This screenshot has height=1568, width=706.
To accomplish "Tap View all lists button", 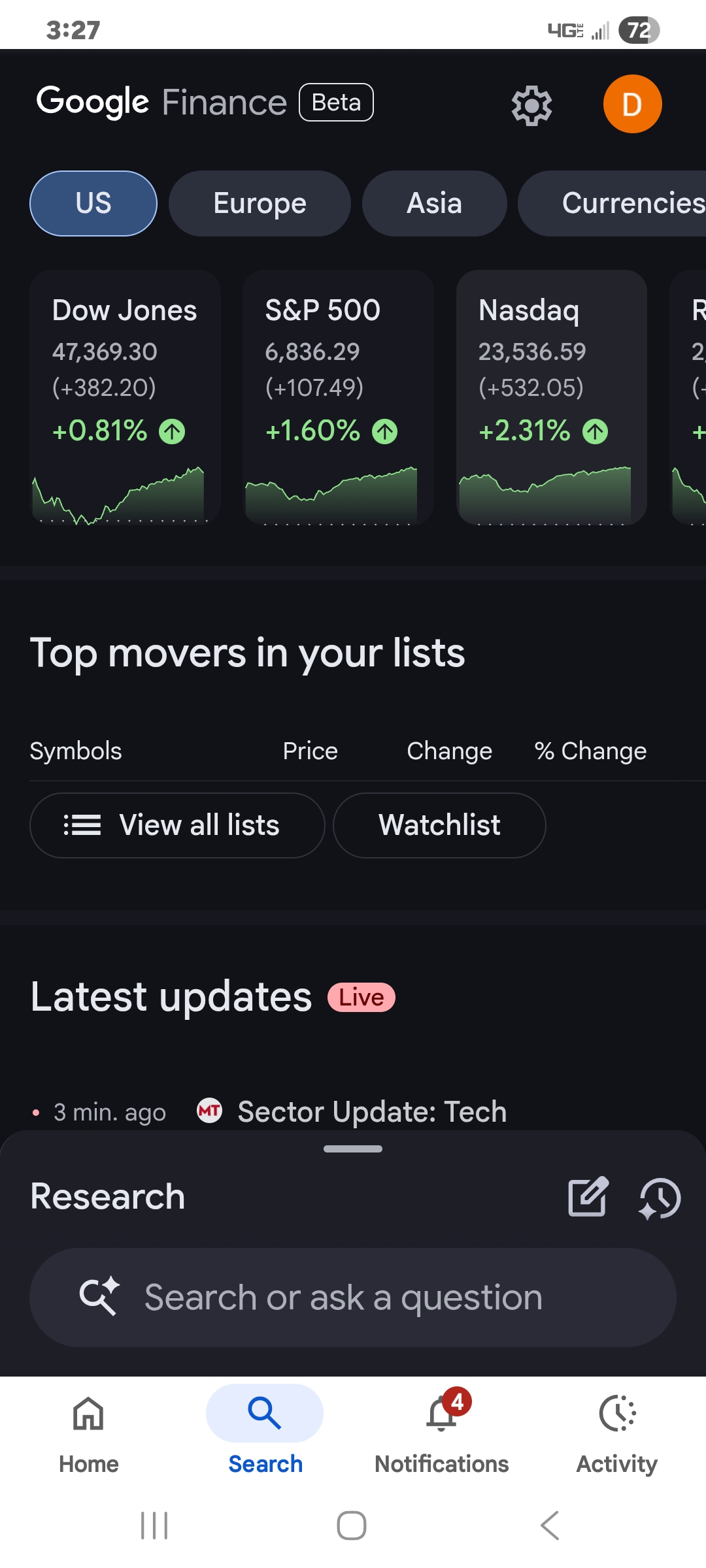I will coord(177,825).
